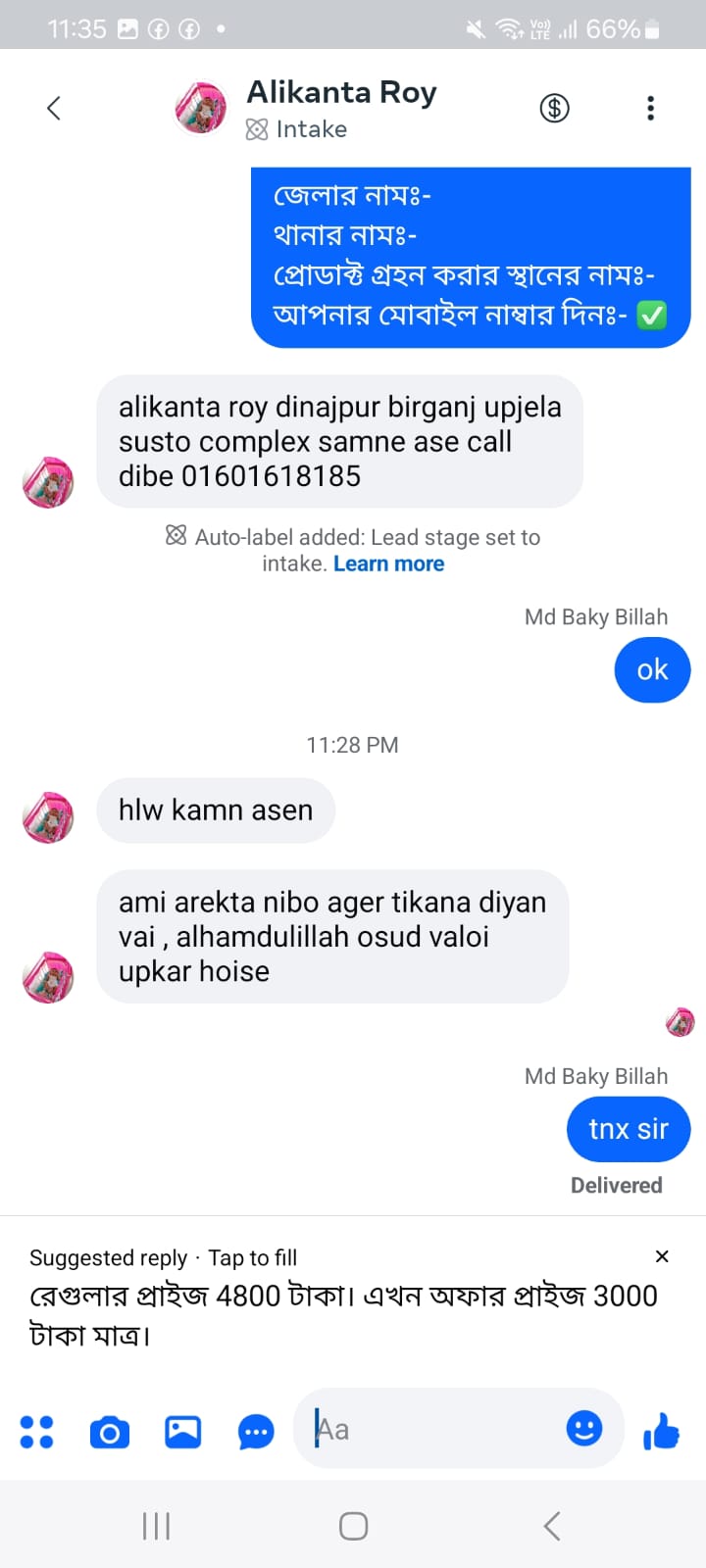Image resolution: width=706 pixels, height=1568 pixels.
Task: Open the saved replies bubble icon
Action: click(x=256, y=1433)
